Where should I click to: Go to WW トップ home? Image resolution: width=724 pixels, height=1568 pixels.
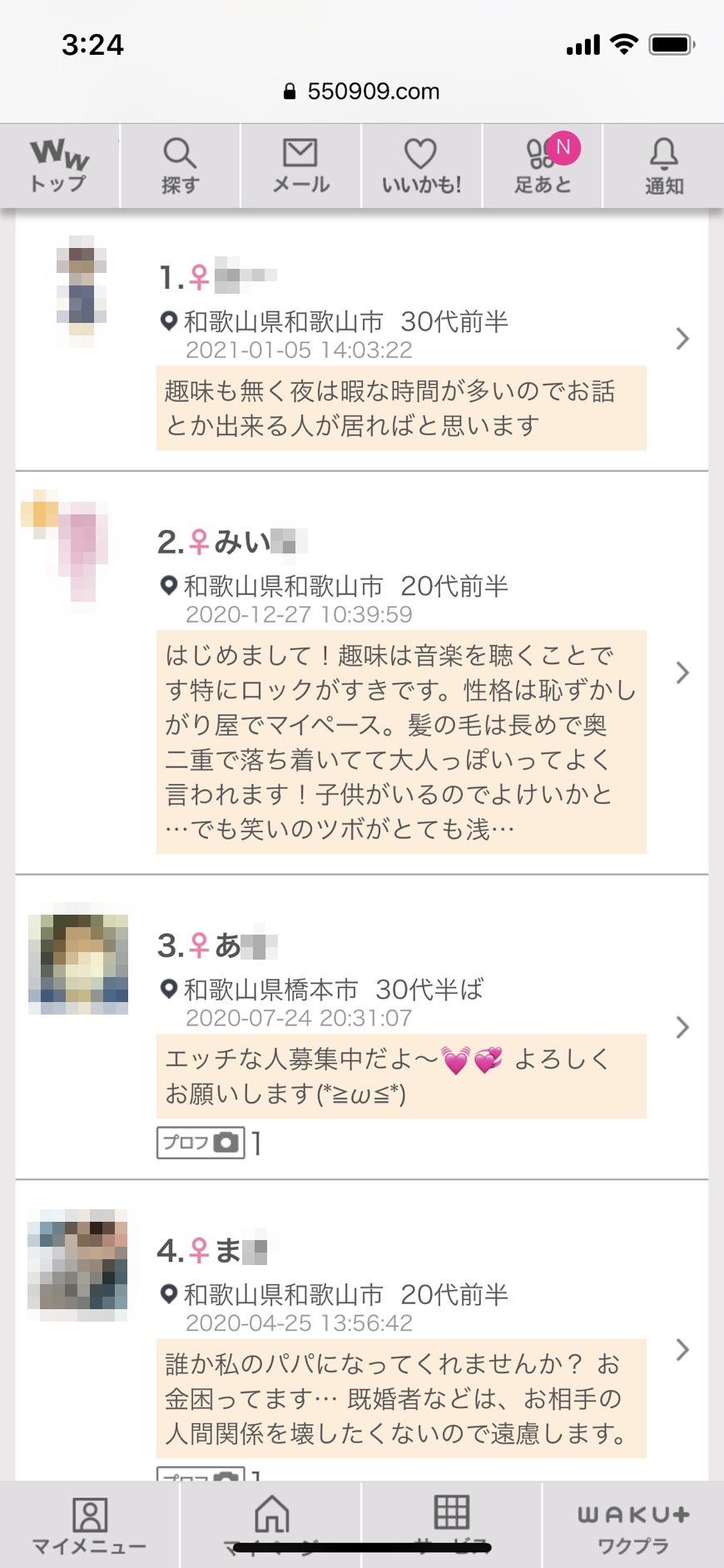click(60, 165)
